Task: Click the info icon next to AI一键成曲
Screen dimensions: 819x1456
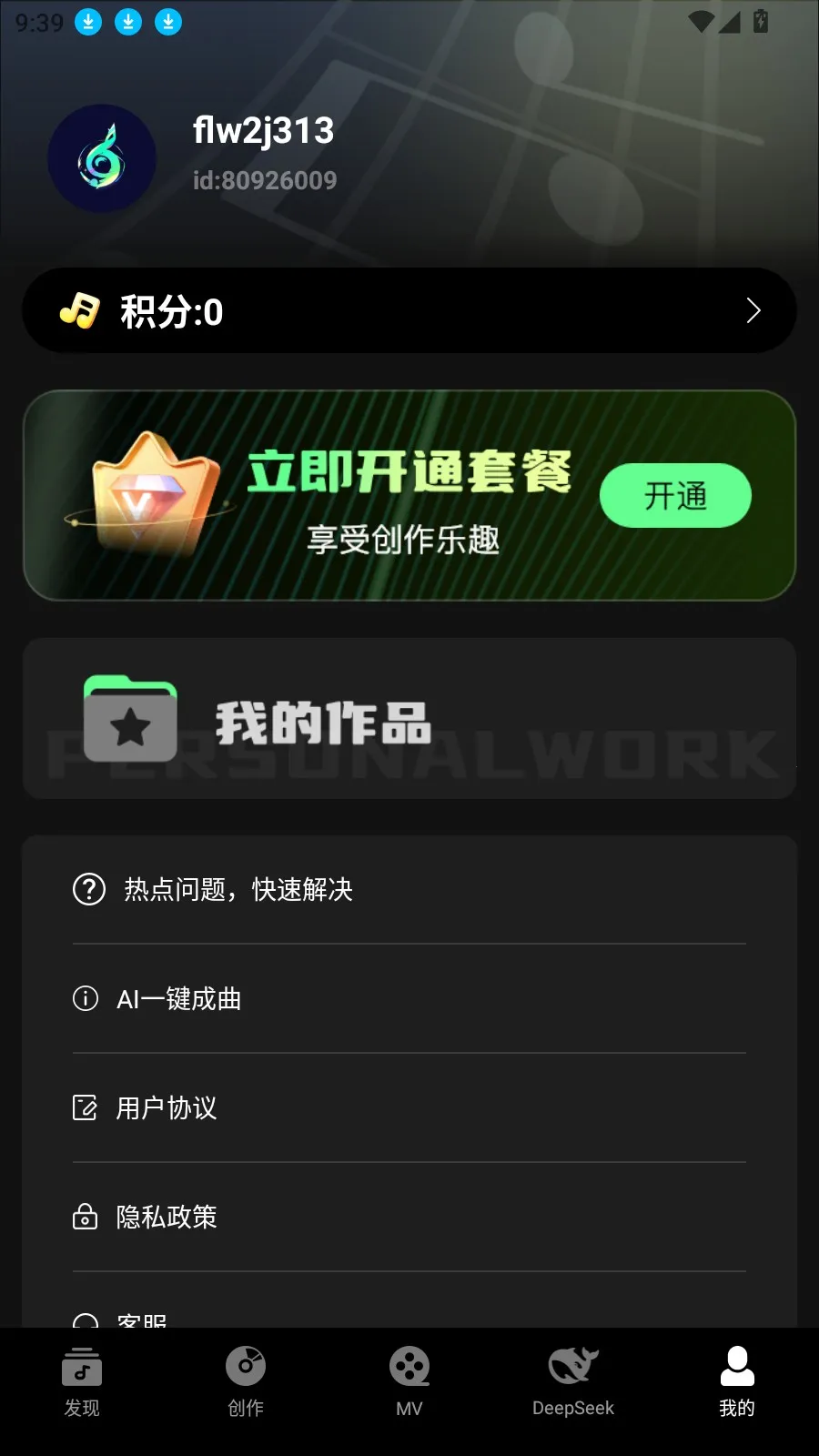Action: pos(85,998)
